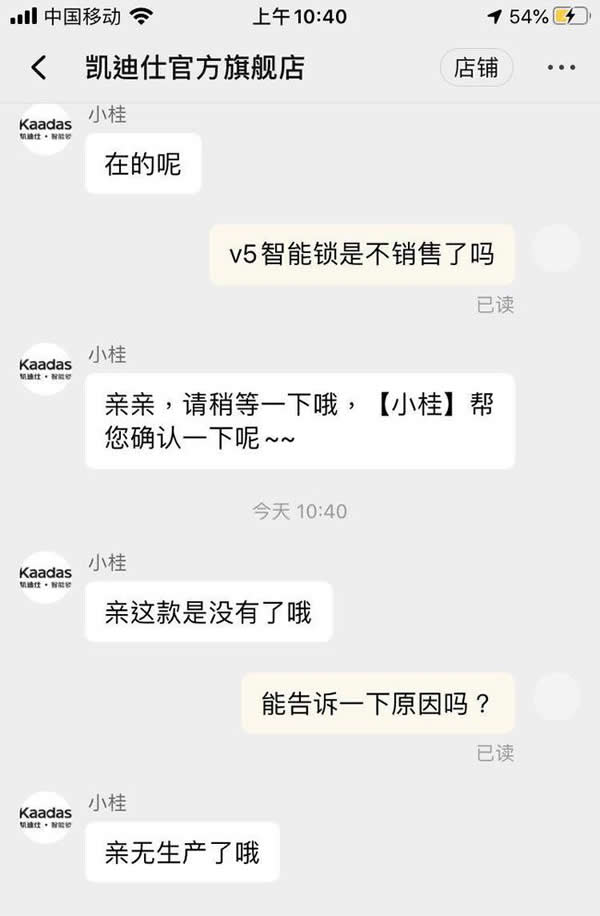
Task: Tap 小桂's Kaadas avatar beside 在的呢
Action: 46,130
